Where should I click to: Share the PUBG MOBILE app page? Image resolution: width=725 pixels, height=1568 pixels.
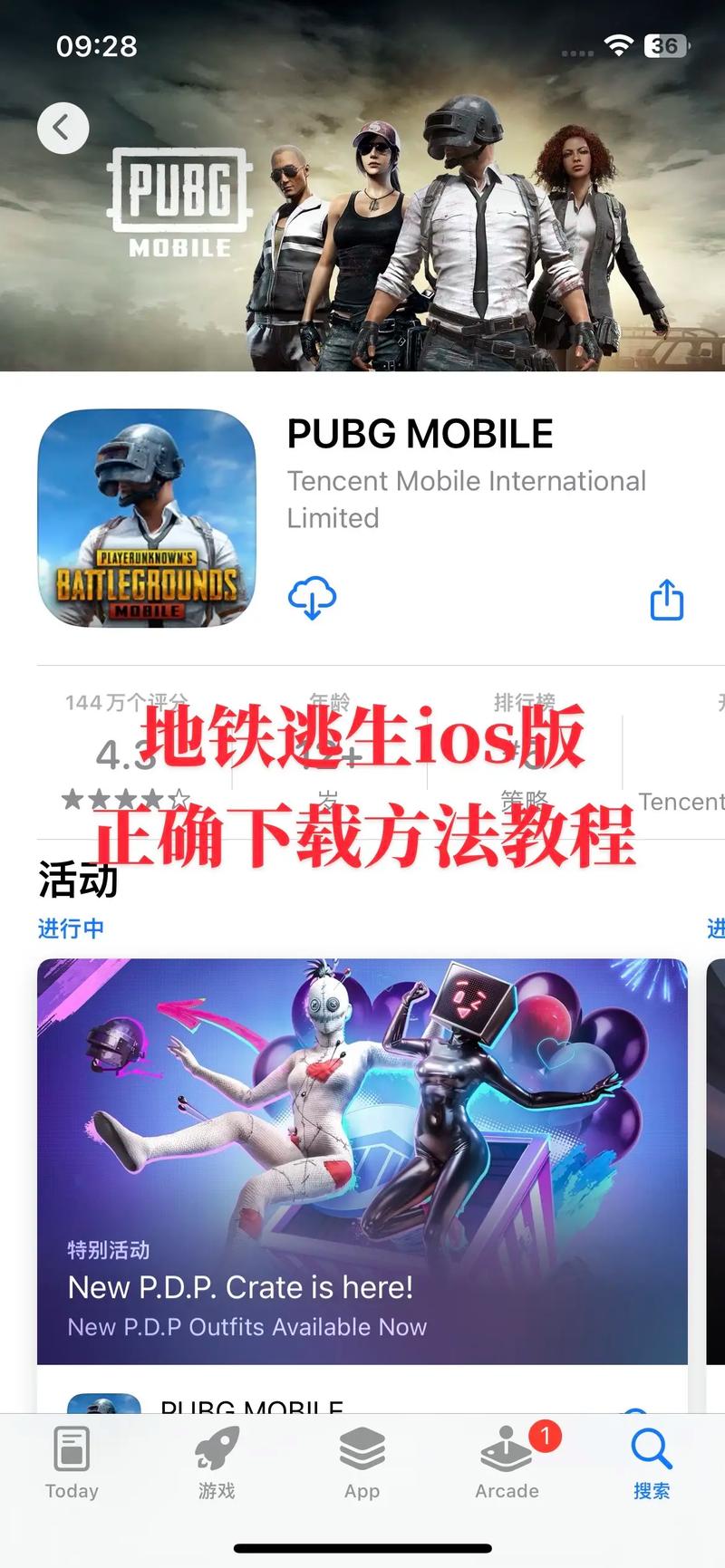pyautogui.click(x=666, y=599)
